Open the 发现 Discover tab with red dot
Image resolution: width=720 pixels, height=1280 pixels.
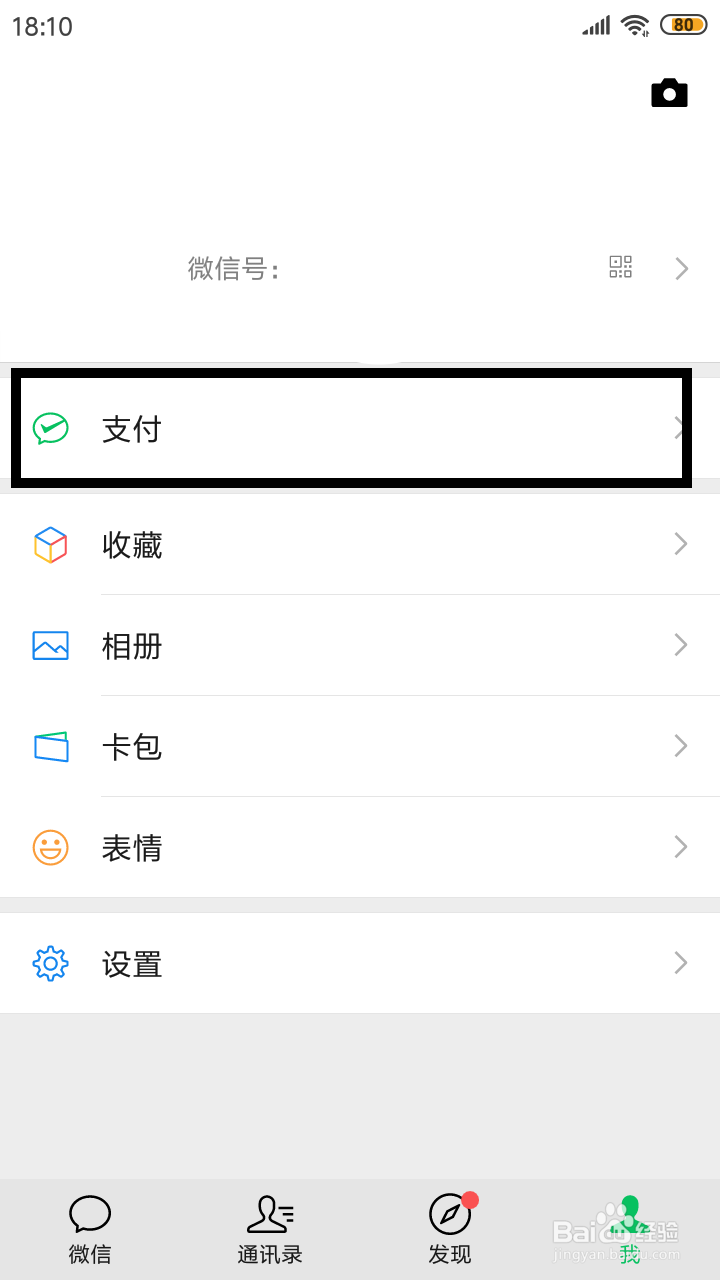(450, 1227)
